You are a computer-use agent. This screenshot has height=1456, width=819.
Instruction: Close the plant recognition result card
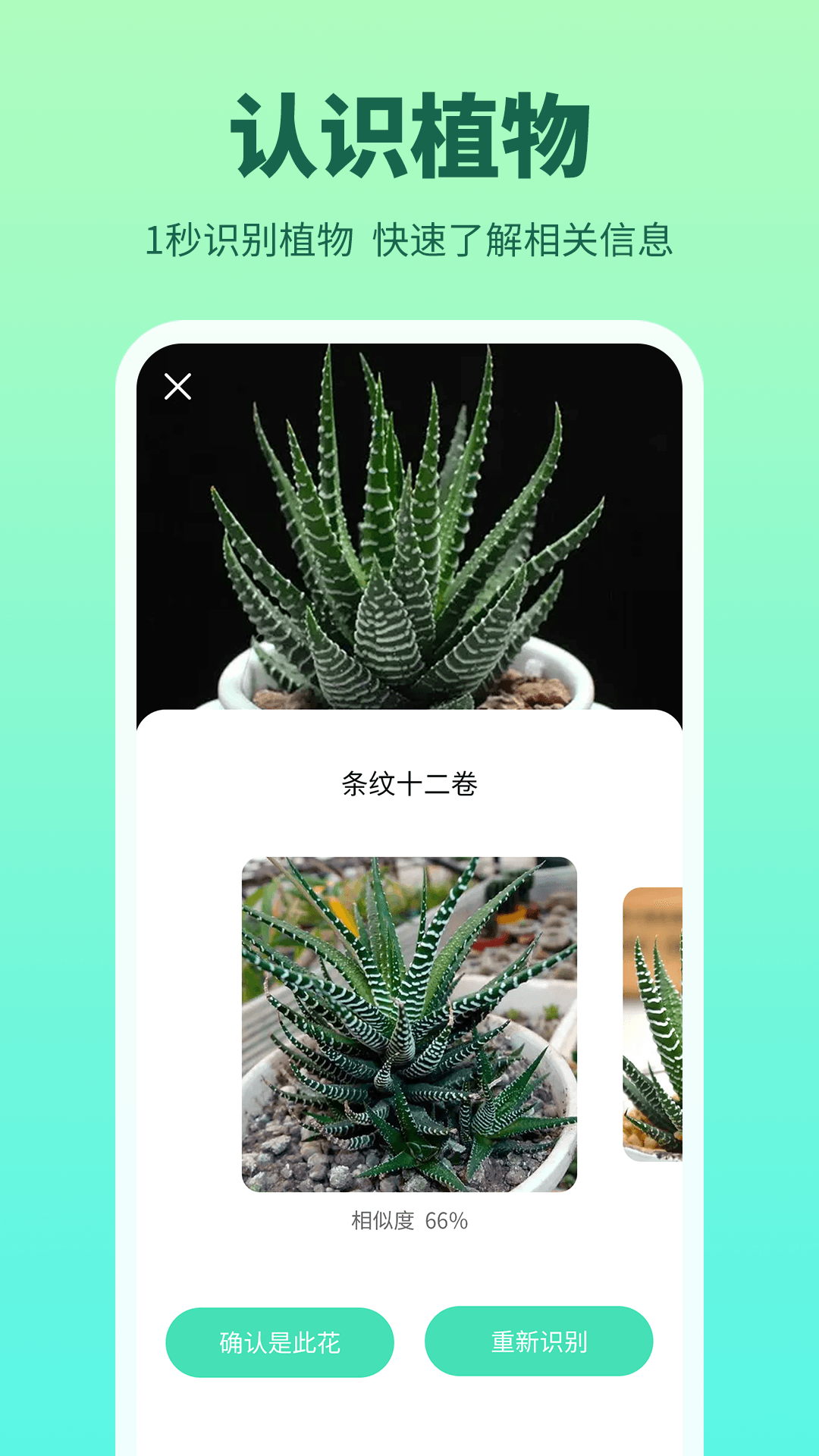(x=177, y=386)
